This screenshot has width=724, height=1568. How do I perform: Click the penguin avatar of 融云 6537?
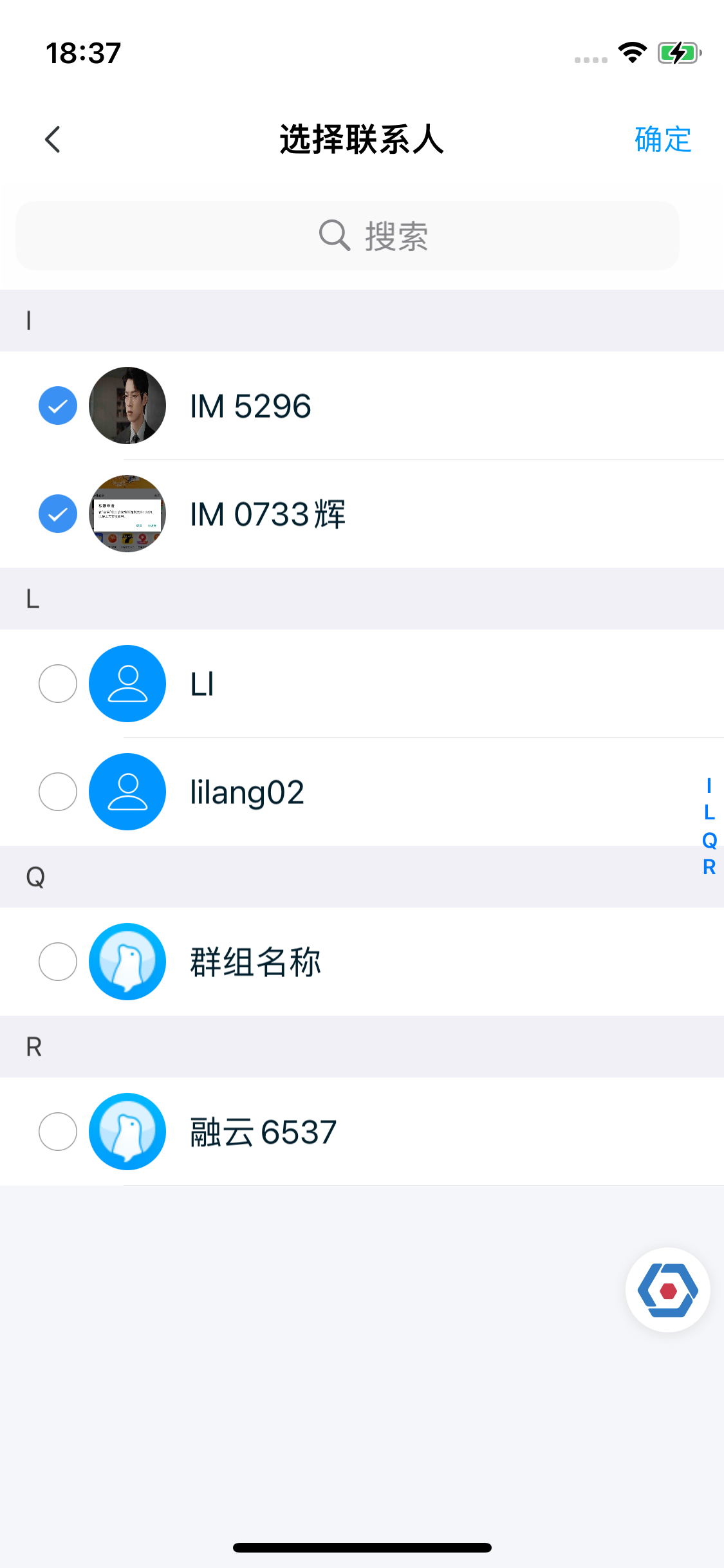click(127, 1131)
